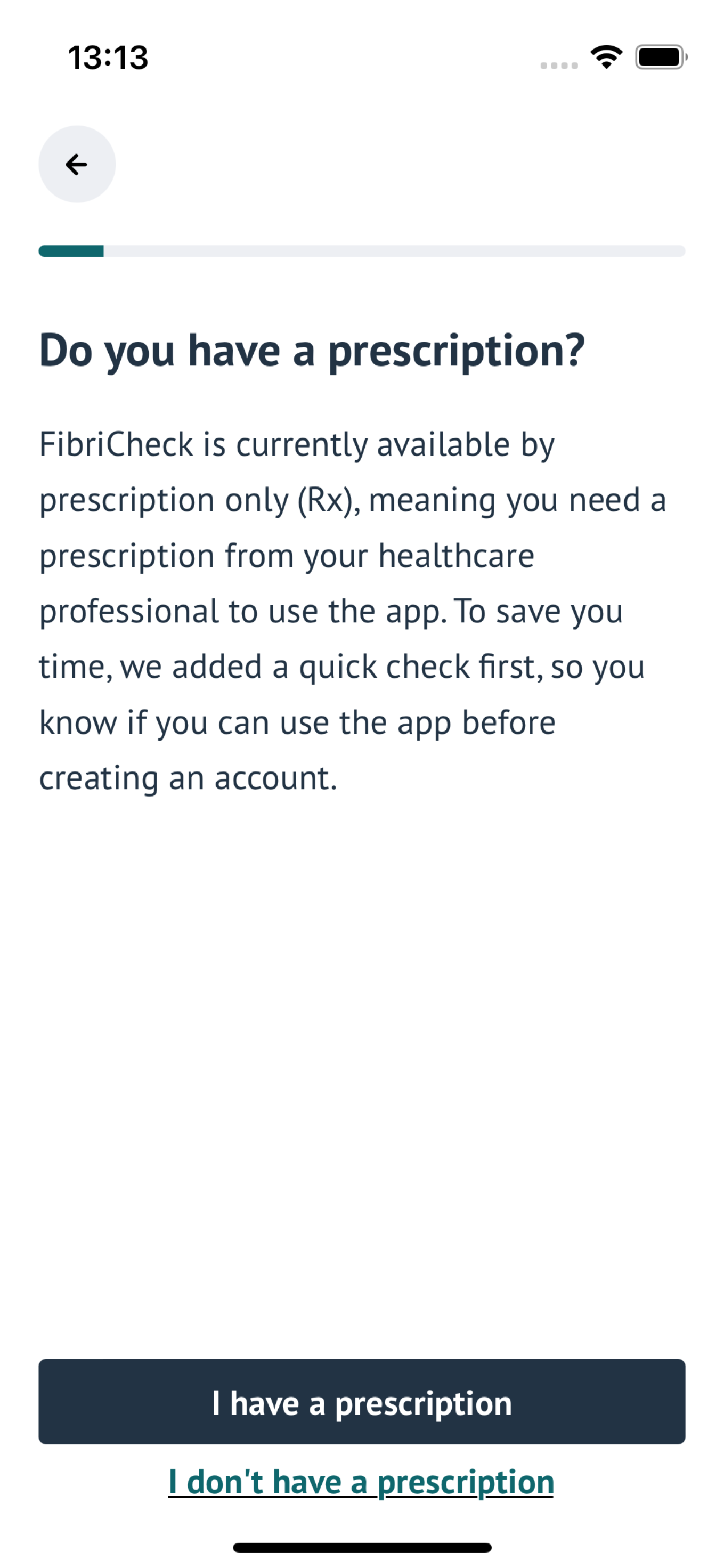Viewport: 724px width, 1568px height.
Task: Go back using the arrow button
Action: click(x=77, y=164)
